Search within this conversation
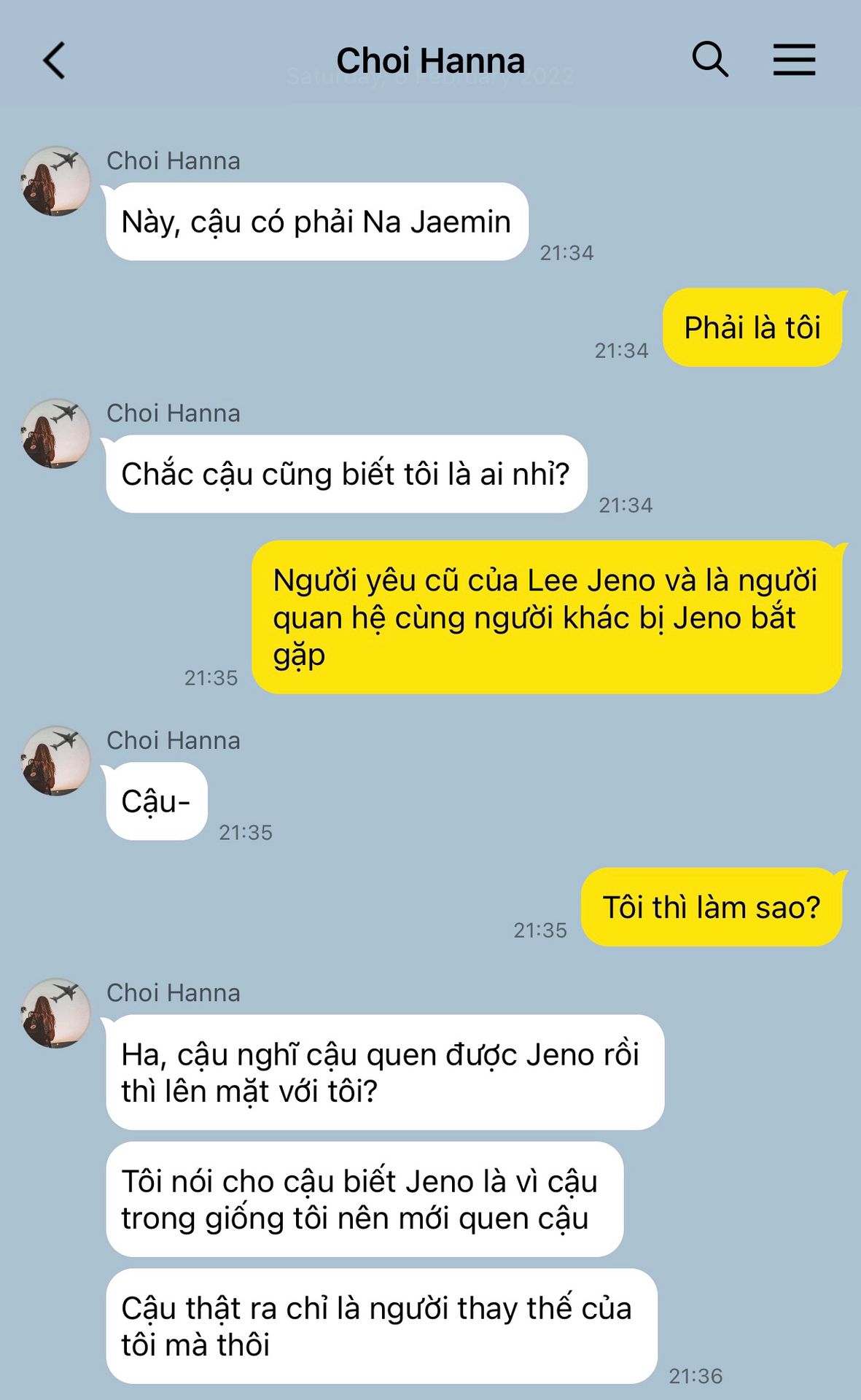This screenshot has height=1400, width=861. (x=709, y=59)
